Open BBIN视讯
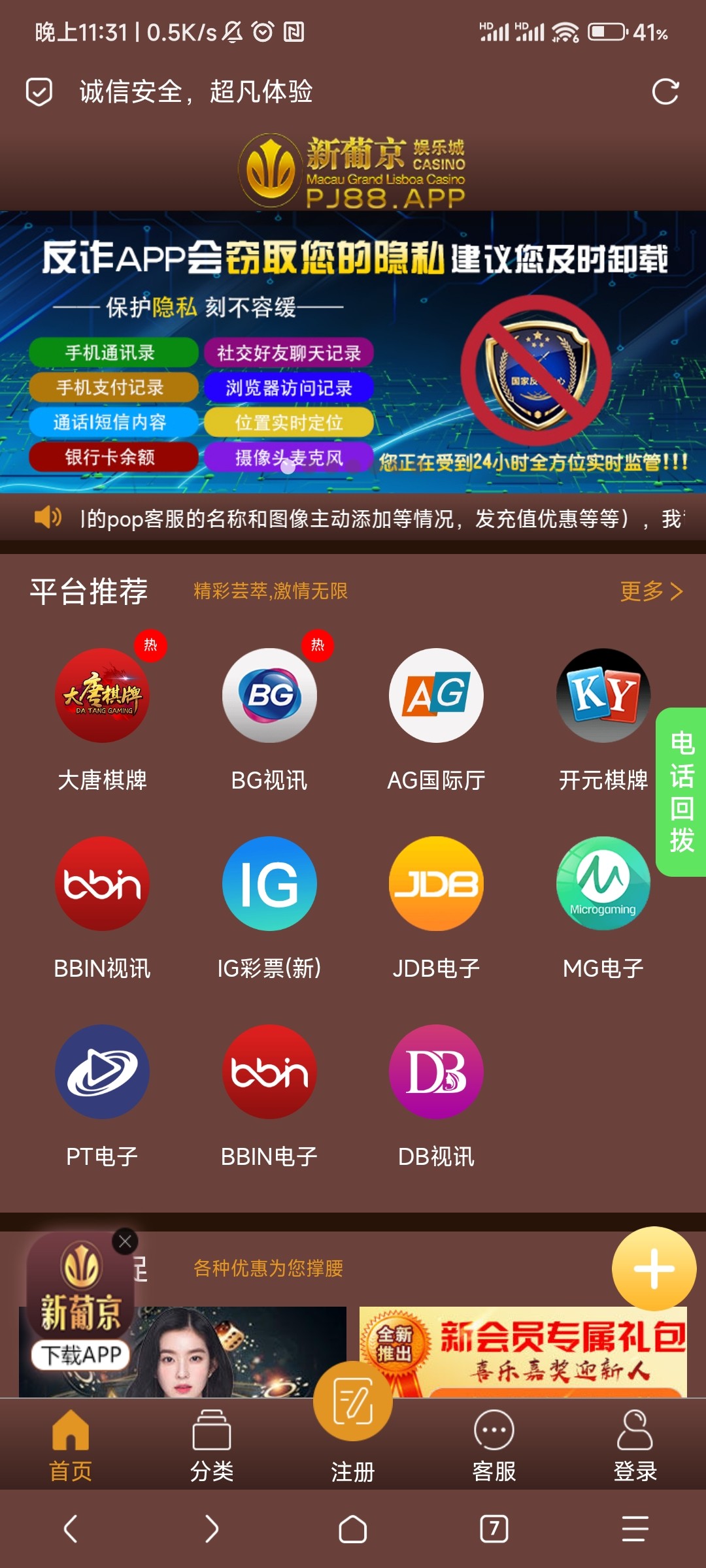Image resolution: width=706 pixels, height=1568 pixels. point(103,884)
